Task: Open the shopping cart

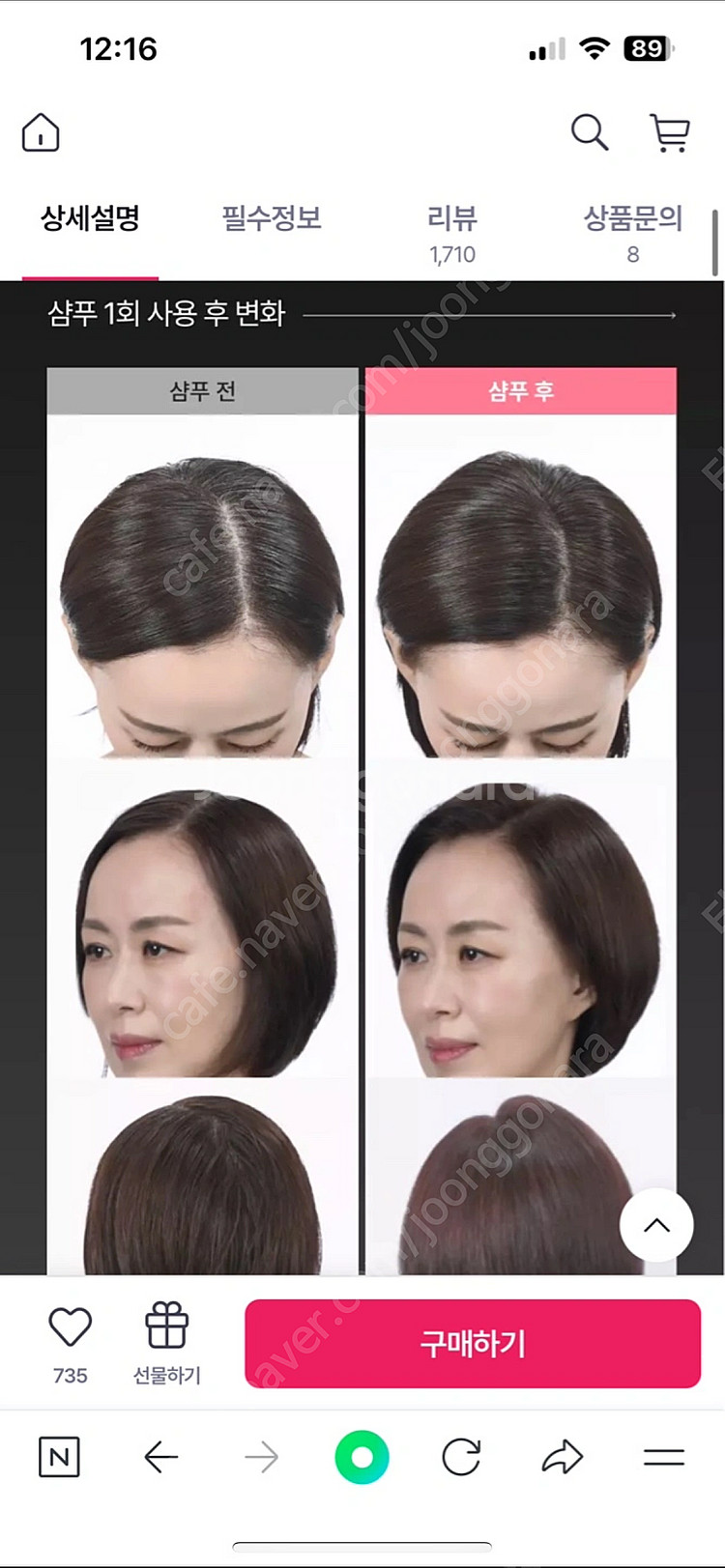Action: [x=669, y=133]
